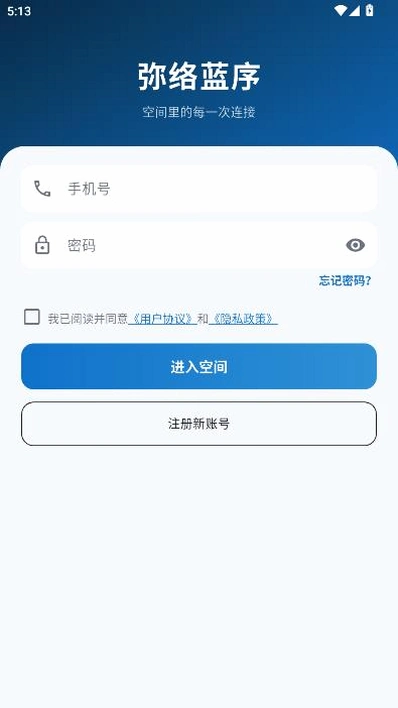This screenshot has height=708, width=398.
Task: Tap 注册新账号 to register
Action: pyautogui.click(x=199, y=424)
